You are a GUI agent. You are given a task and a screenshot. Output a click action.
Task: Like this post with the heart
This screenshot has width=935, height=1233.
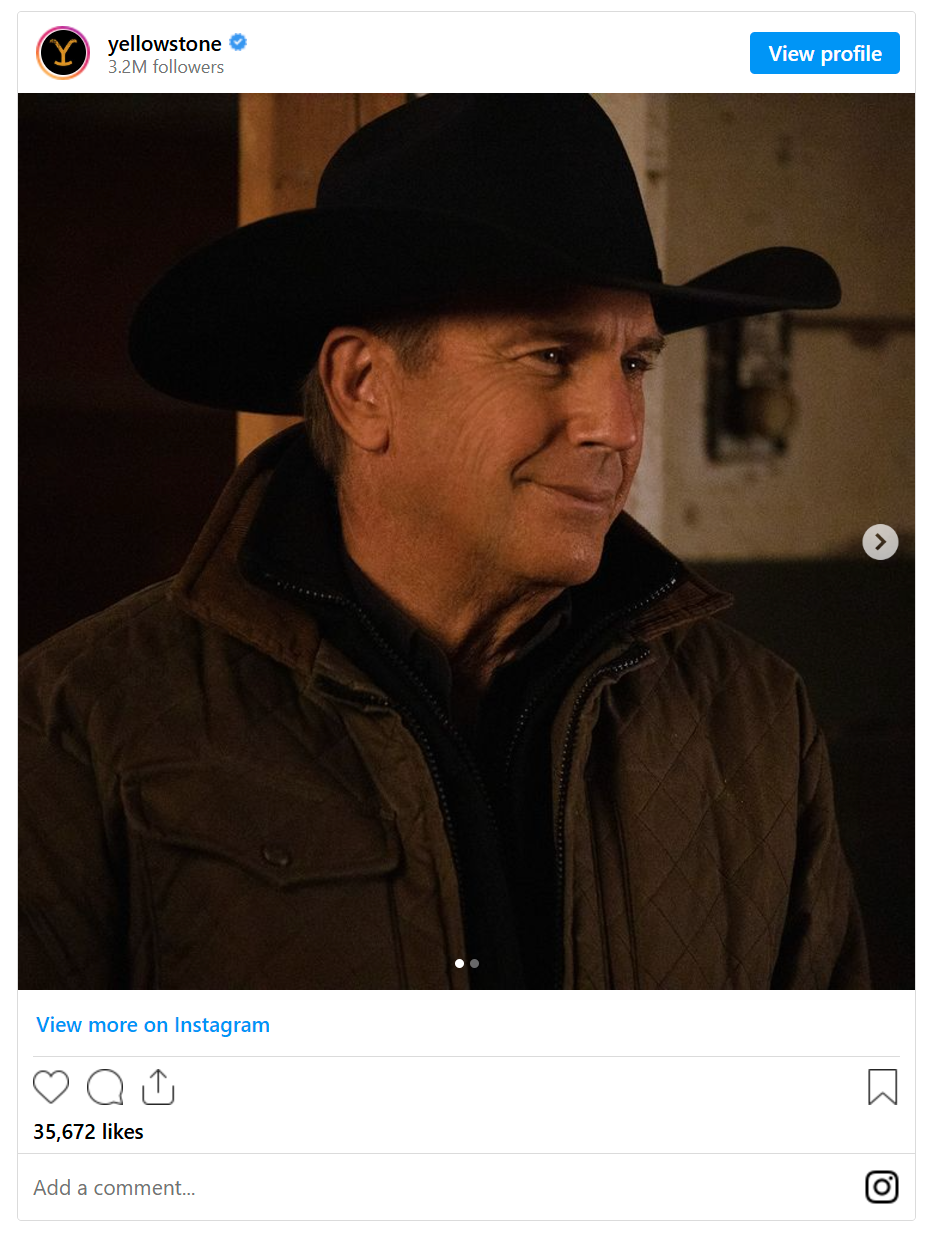click(51, 1087)
